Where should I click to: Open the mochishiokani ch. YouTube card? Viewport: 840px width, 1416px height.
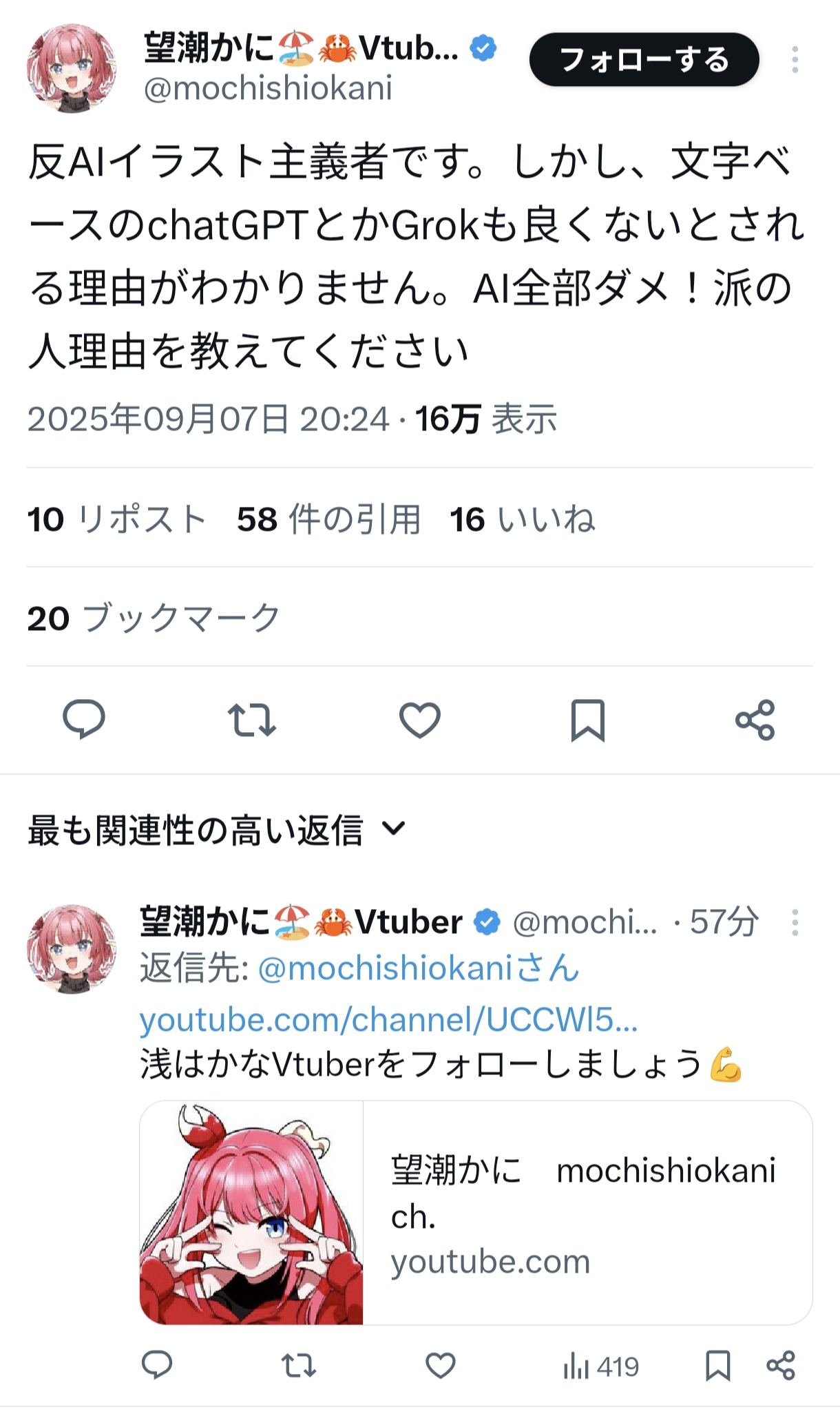[475, 1212]
